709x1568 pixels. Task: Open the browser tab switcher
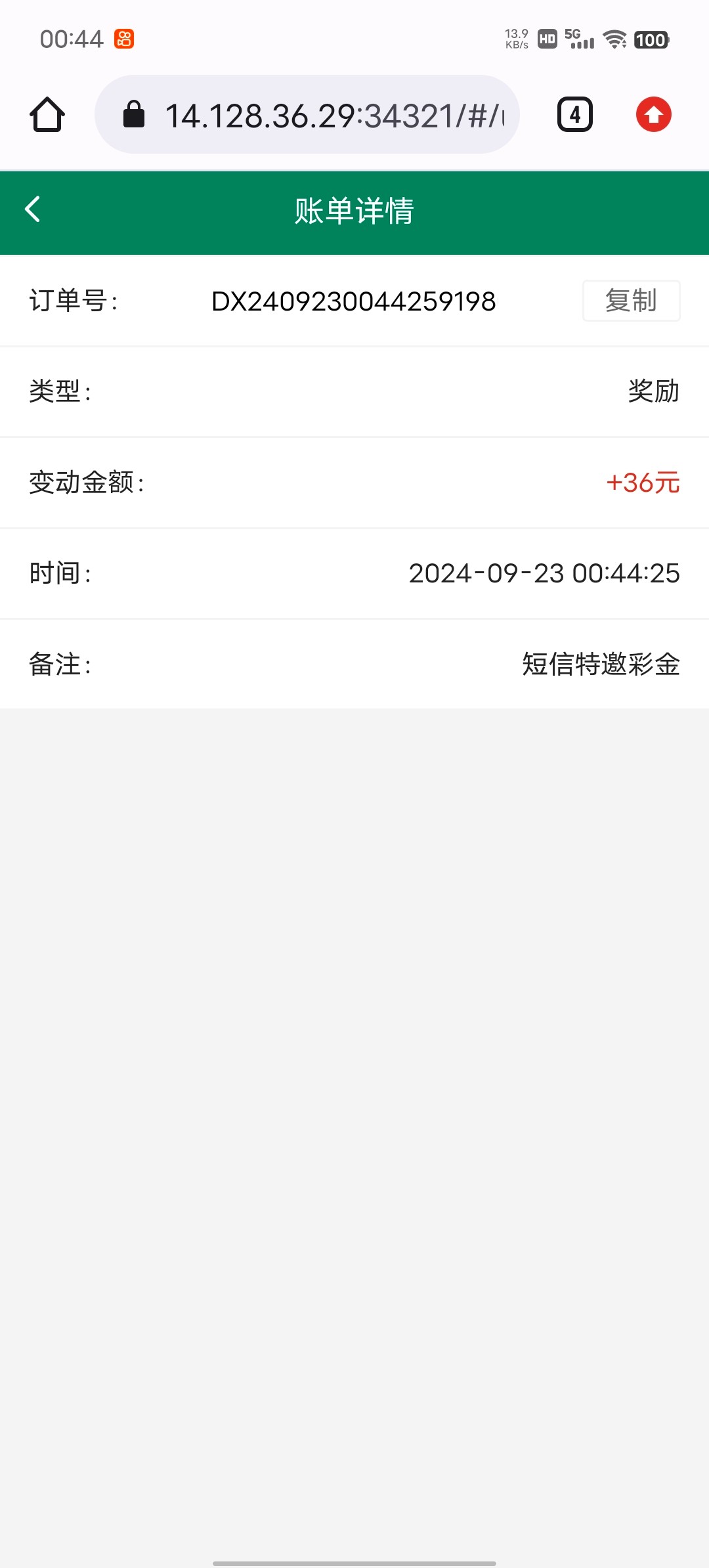tap(575, 115)
